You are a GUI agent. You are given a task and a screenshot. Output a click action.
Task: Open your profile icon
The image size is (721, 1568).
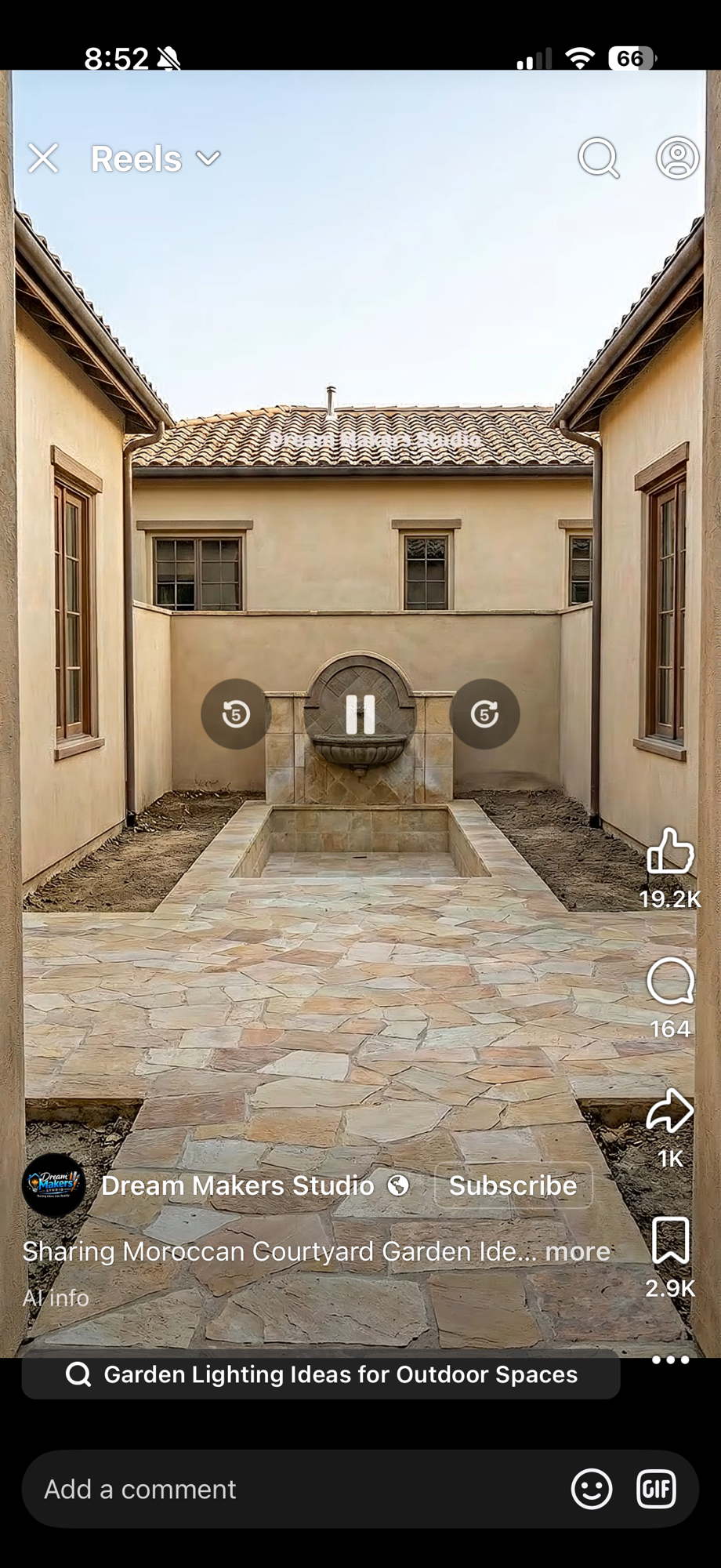pos(677,158)
